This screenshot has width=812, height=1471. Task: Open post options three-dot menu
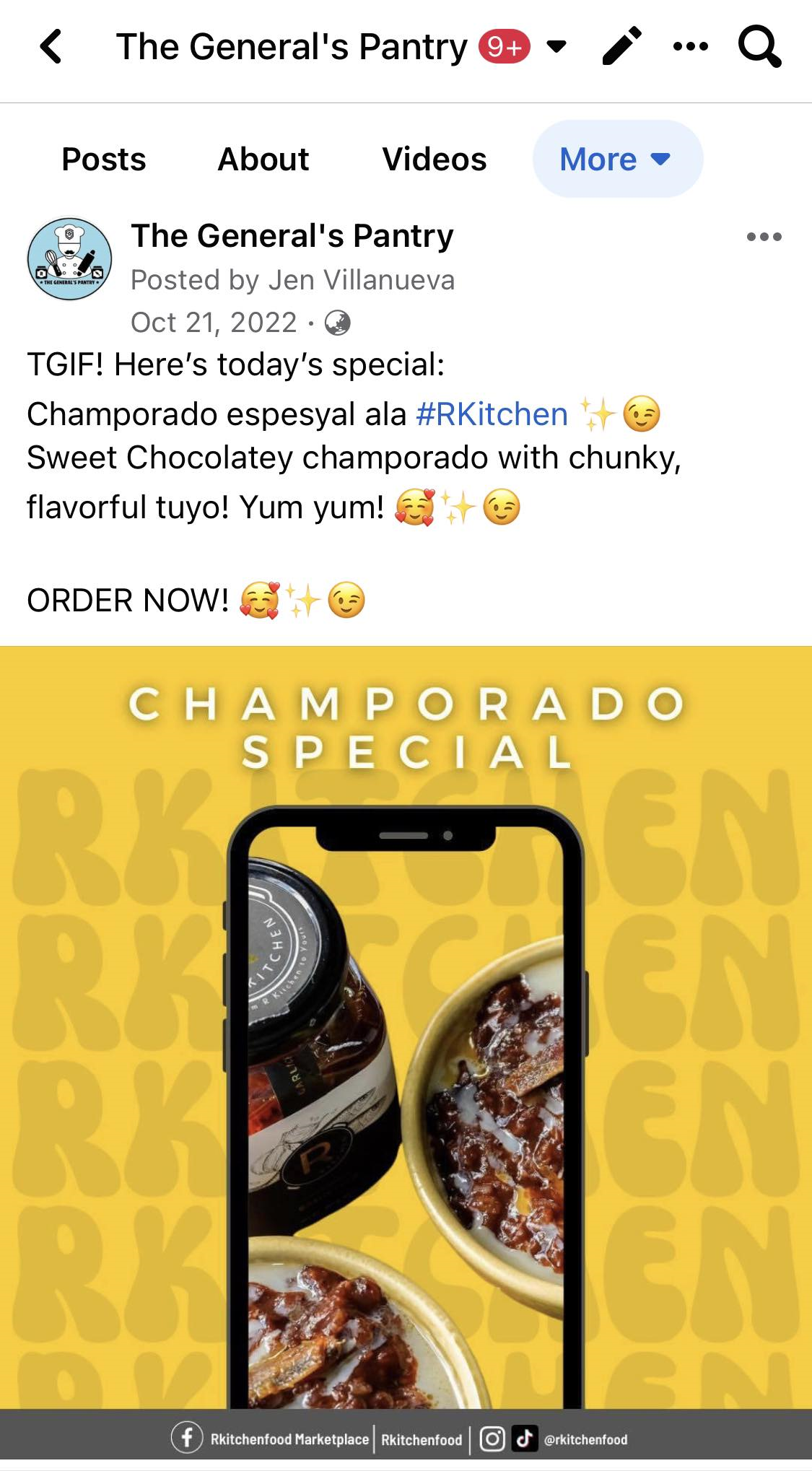[x=764, y=237]
